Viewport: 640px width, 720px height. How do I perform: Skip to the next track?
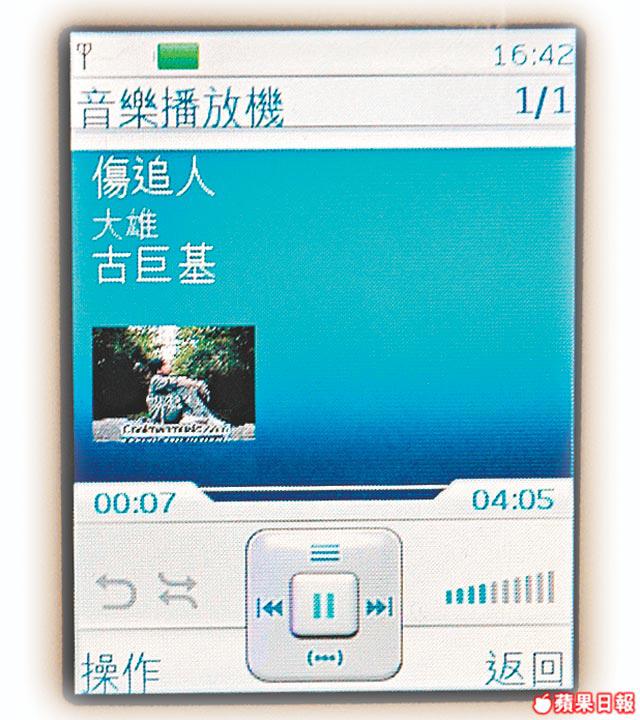click(378, 606)
